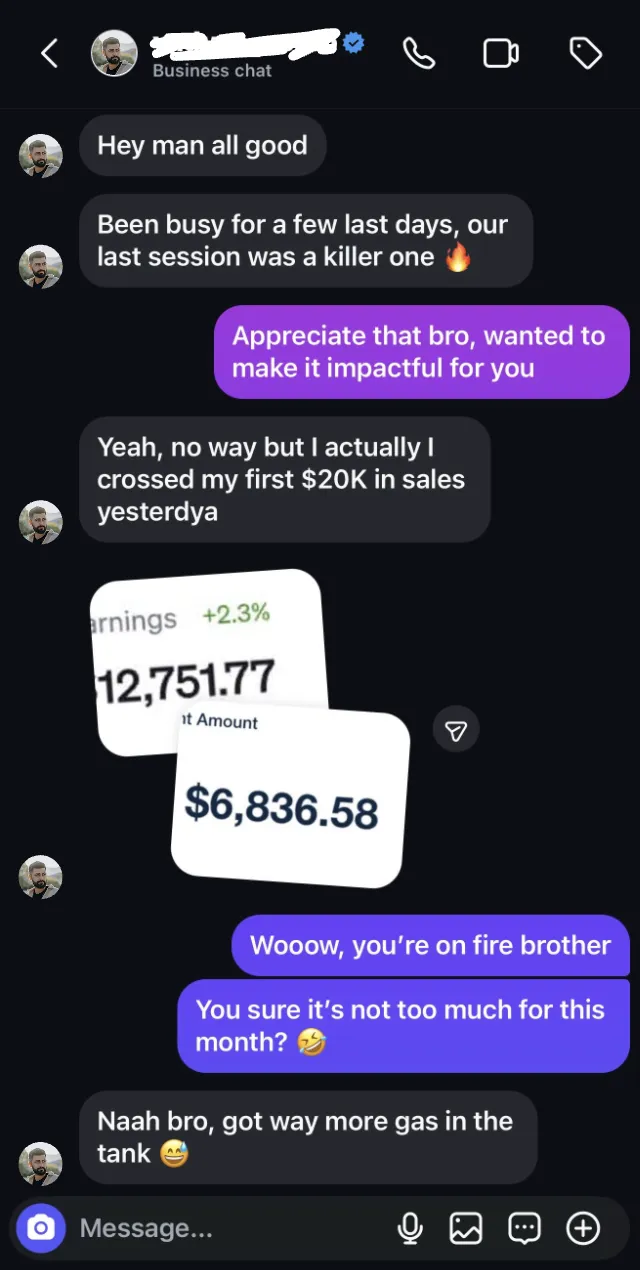
Task: Forward the shared earnings images
Action: coord(456,733)
